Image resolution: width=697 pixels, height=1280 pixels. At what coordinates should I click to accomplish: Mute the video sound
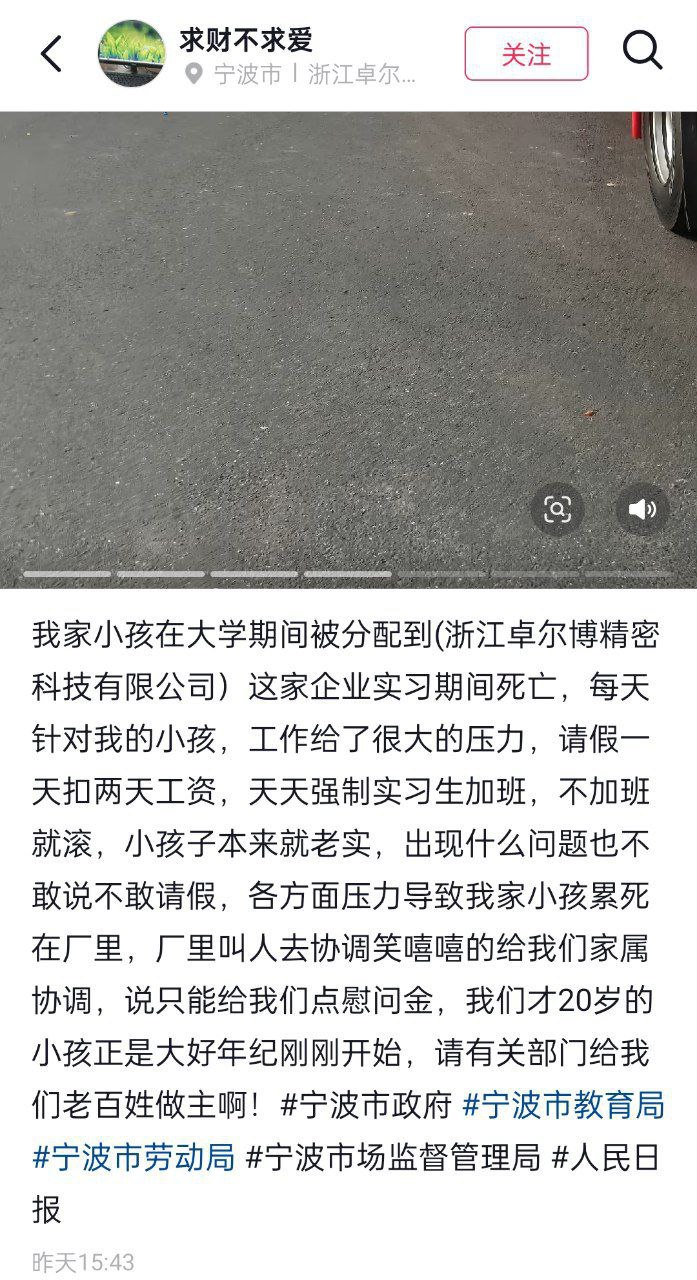tap(641, 510)
